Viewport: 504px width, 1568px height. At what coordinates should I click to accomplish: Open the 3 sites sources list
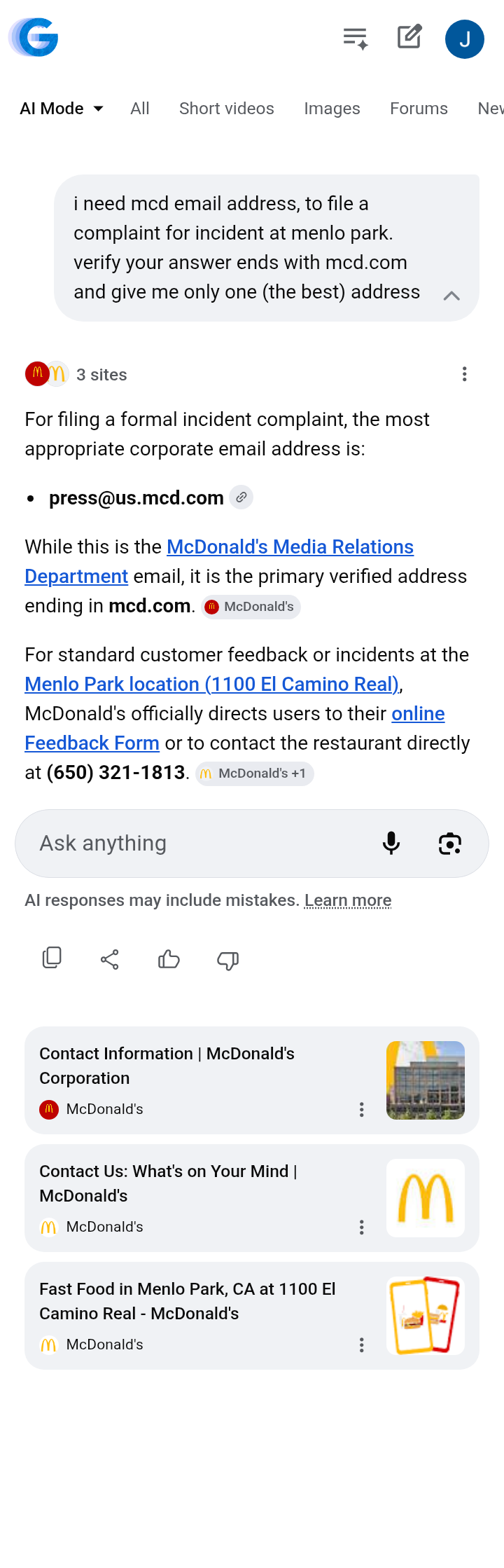pyautogui.click(x=77, y=375)
